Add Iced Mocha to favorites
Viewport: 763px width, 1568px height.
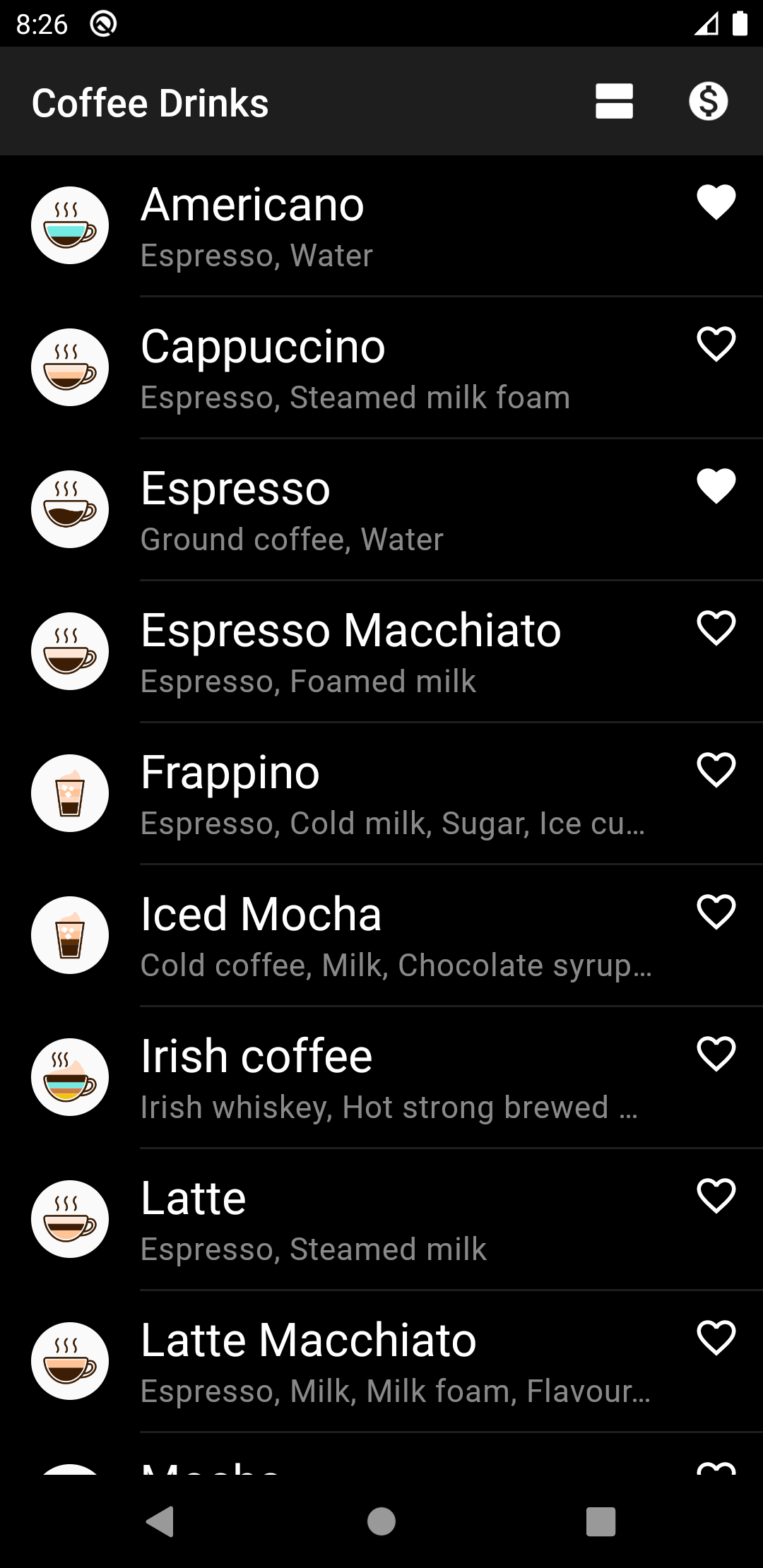click(716, 912)
